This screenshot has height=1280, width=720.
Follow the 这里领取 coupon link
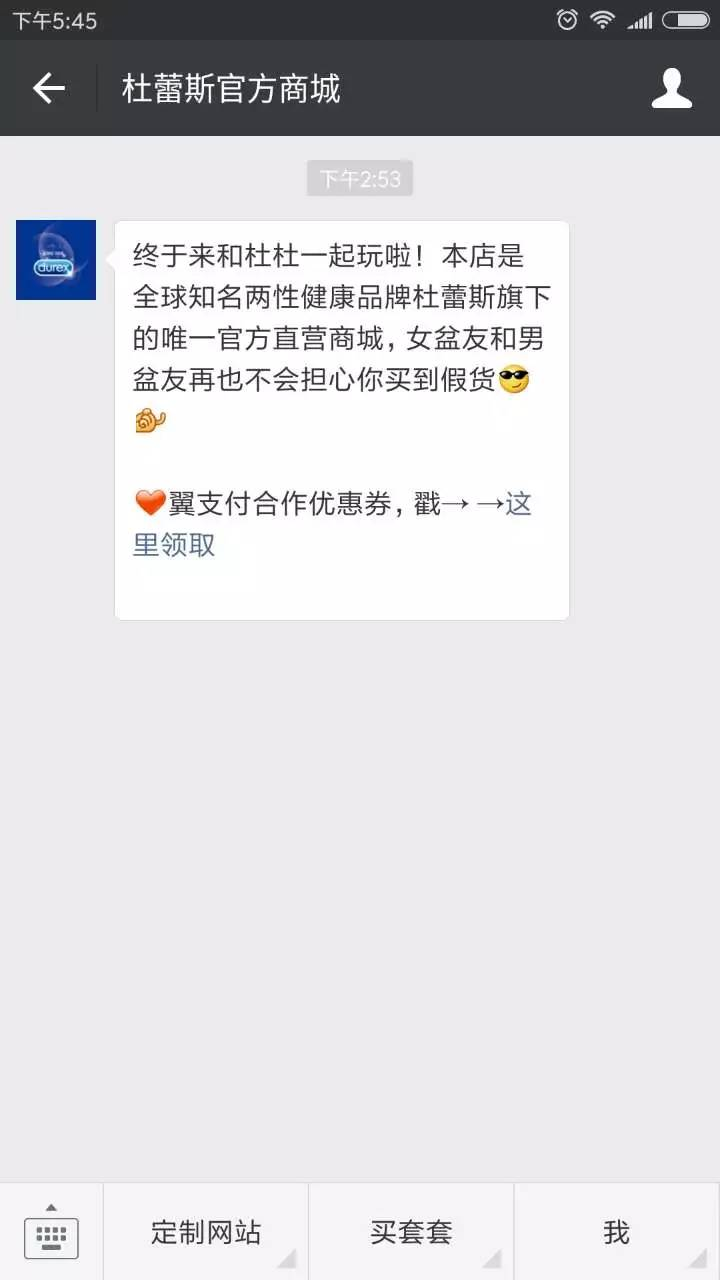[x=175, y=545]
